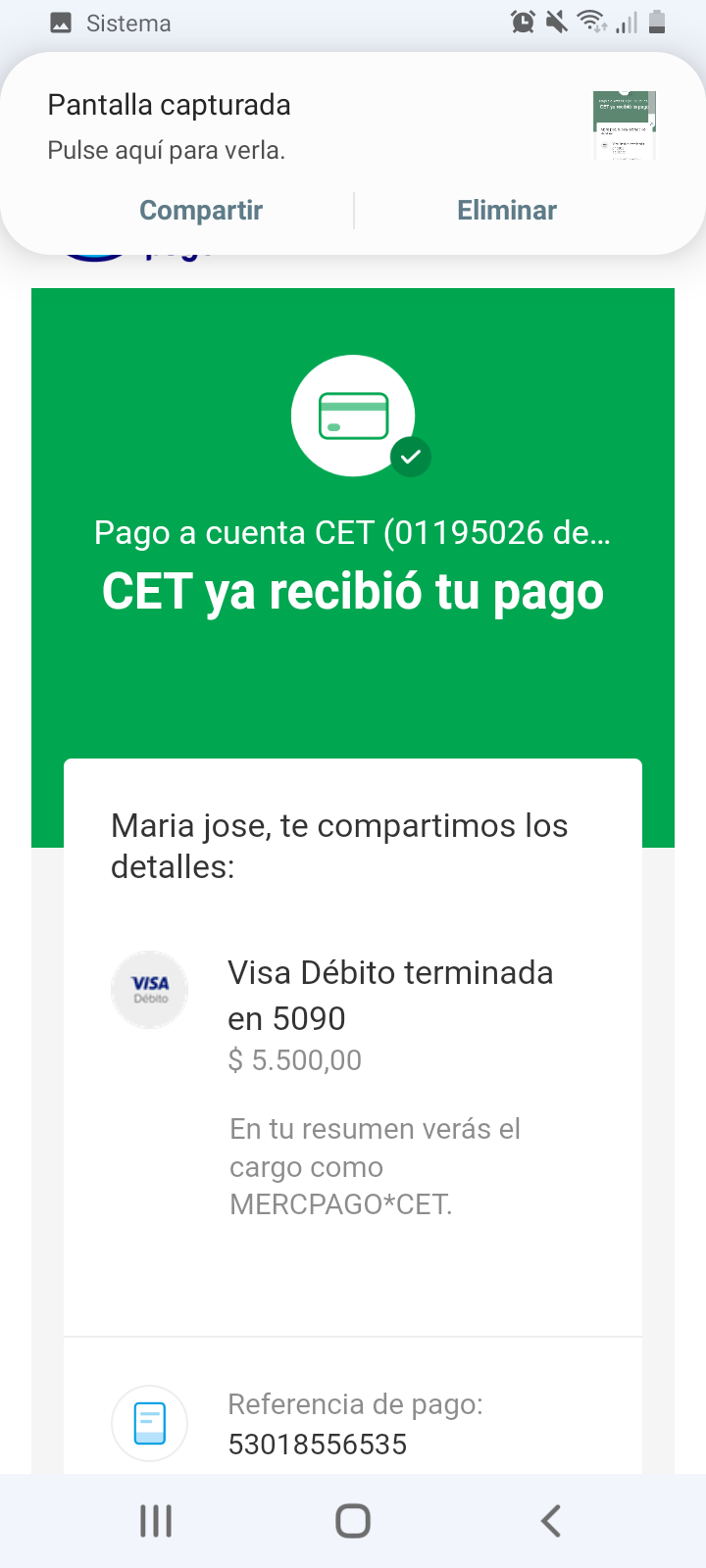Delete the captured screenshot via Eliminar
This screenshot has height=1568, width=706.
(506, 211)
